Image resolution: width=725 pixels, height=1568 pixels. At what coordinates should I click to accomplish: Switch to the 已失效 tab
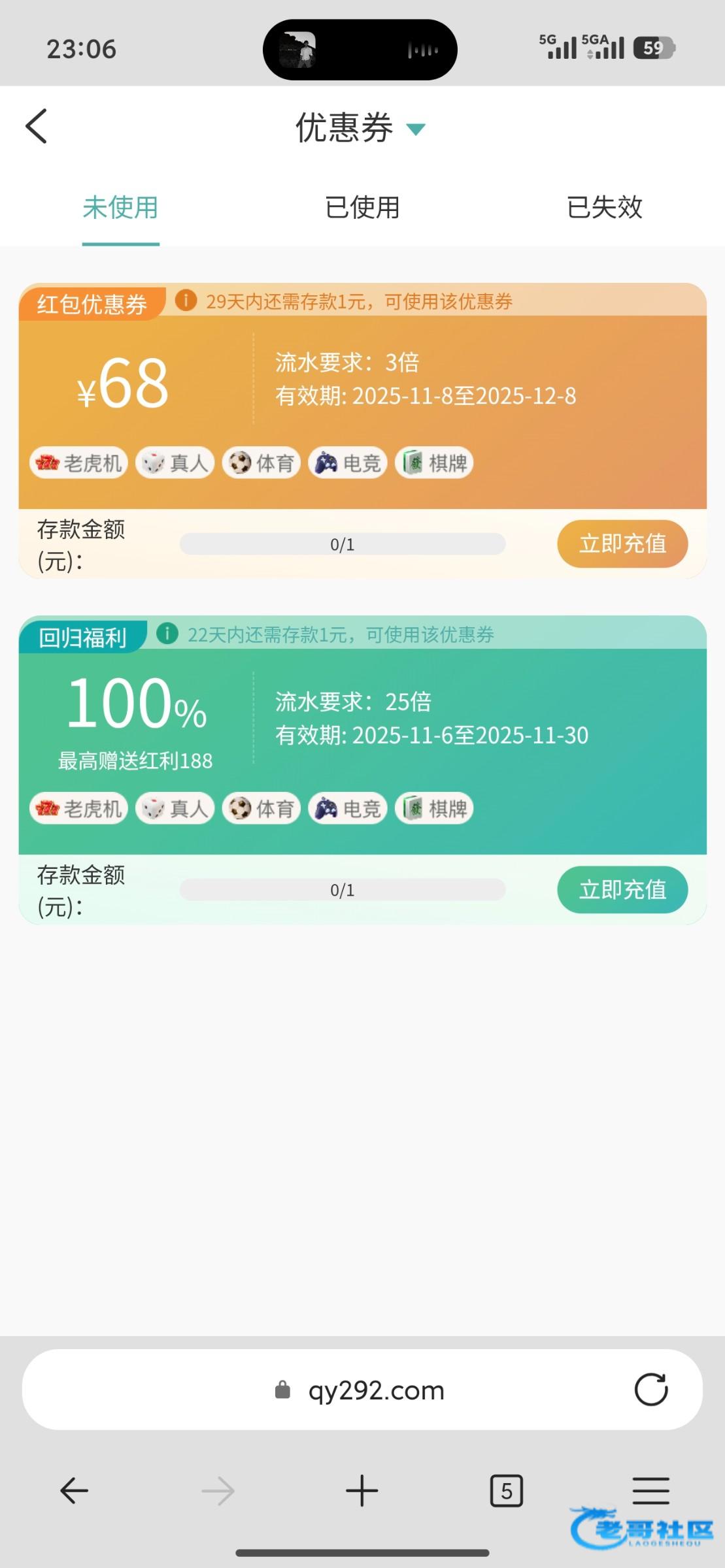(604, 208)
